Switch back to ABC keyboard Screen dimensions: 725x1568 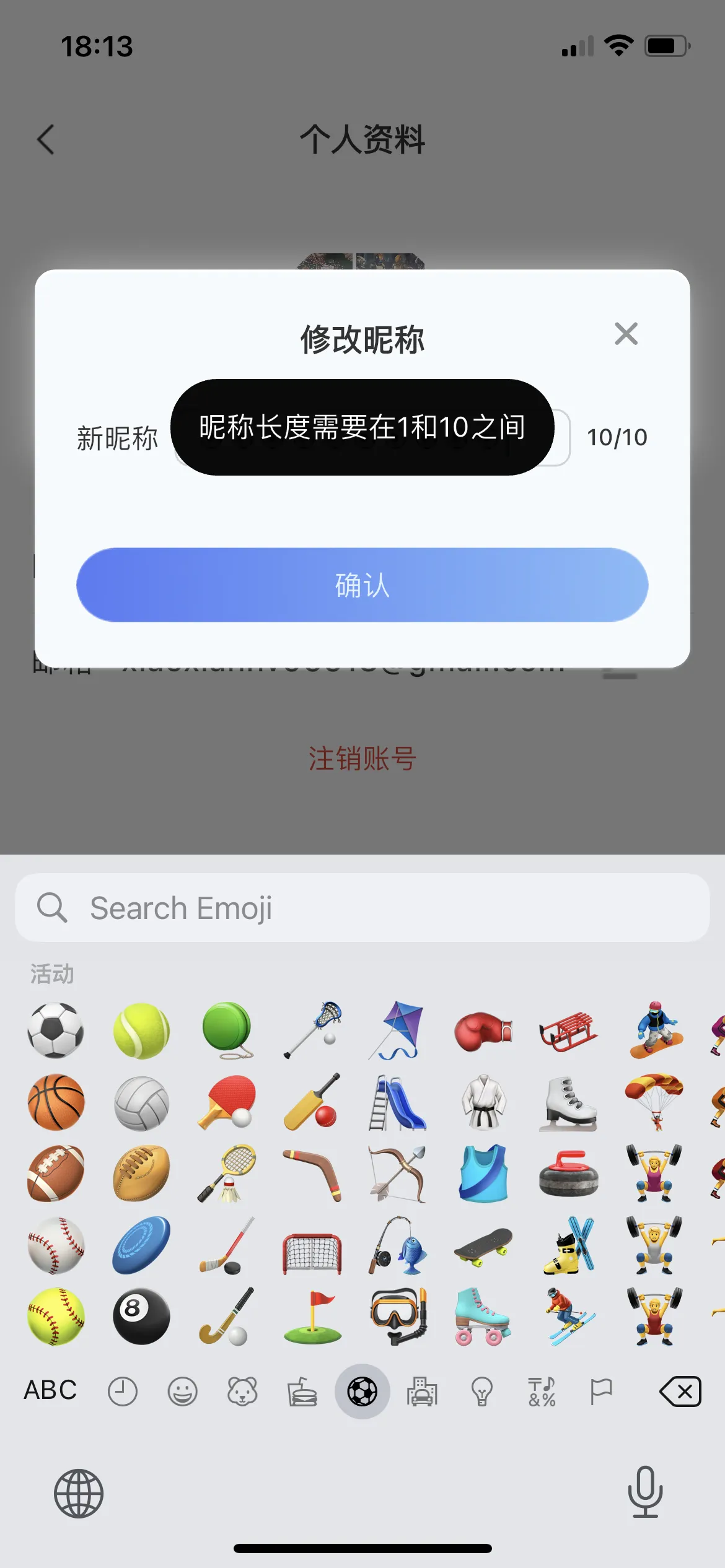(50, 1391)
